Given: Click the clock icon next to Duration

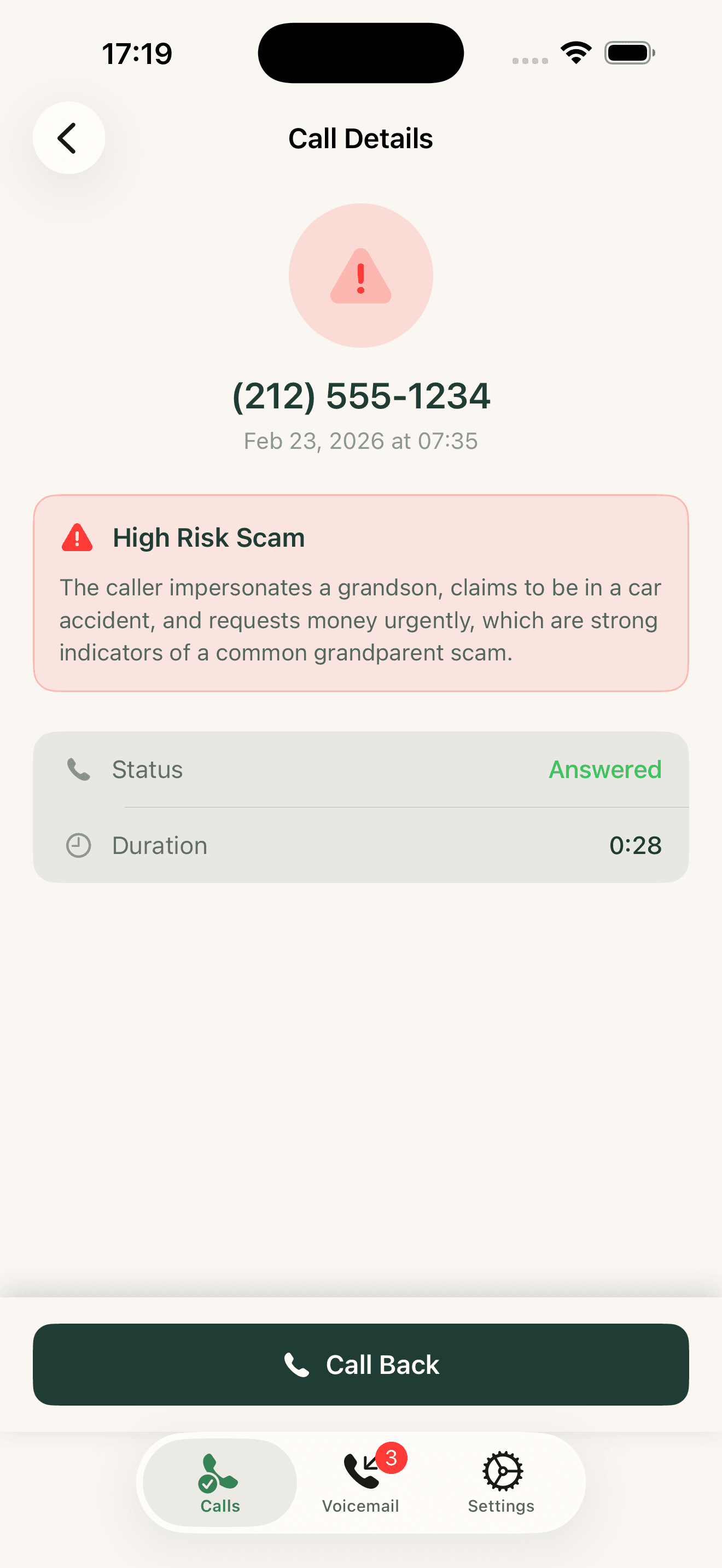Looking at the screenshot, I should click(x=77, y=845).
